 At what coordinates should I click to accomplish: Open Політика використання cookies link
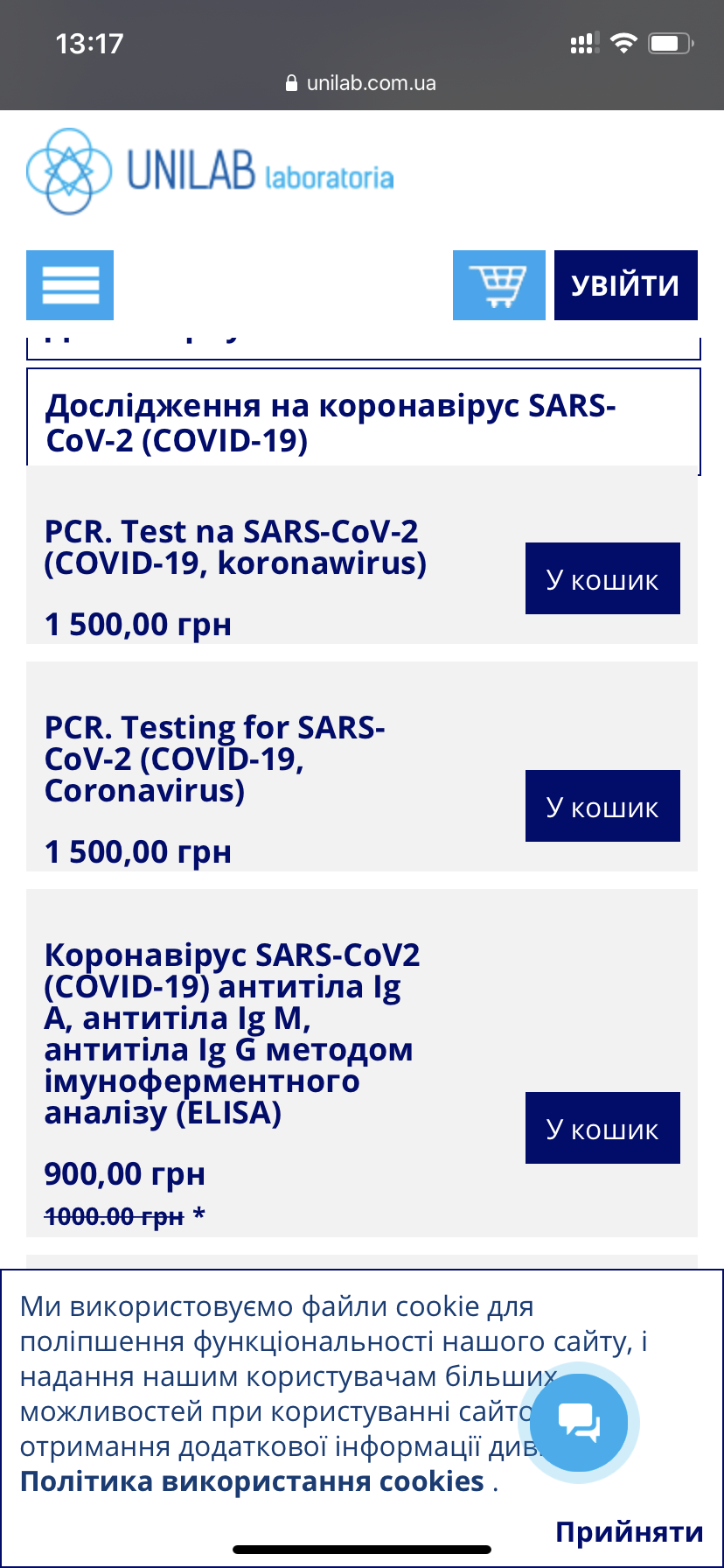pos(252,1481)
